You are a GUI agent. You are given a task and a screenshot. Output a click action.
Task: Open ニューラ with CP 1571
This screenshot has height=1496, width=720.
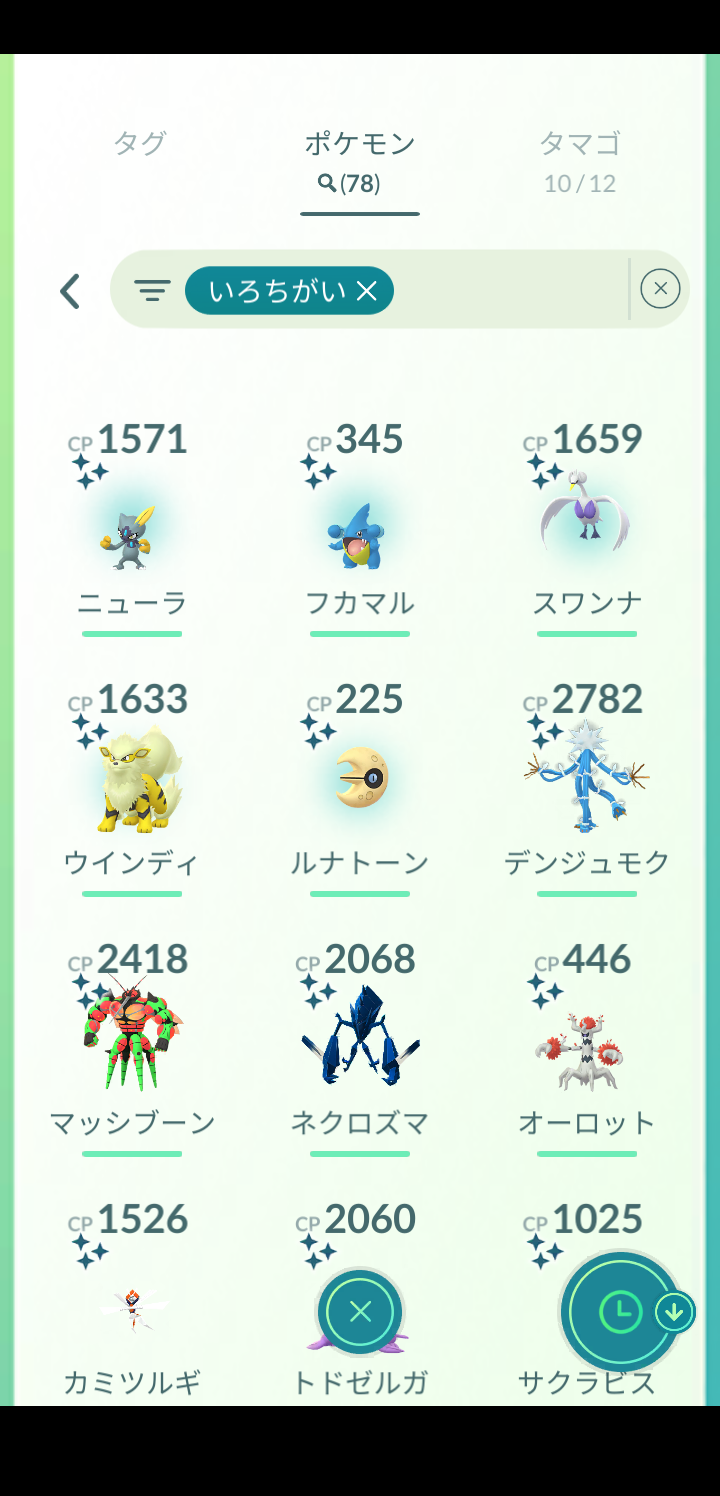132,529
